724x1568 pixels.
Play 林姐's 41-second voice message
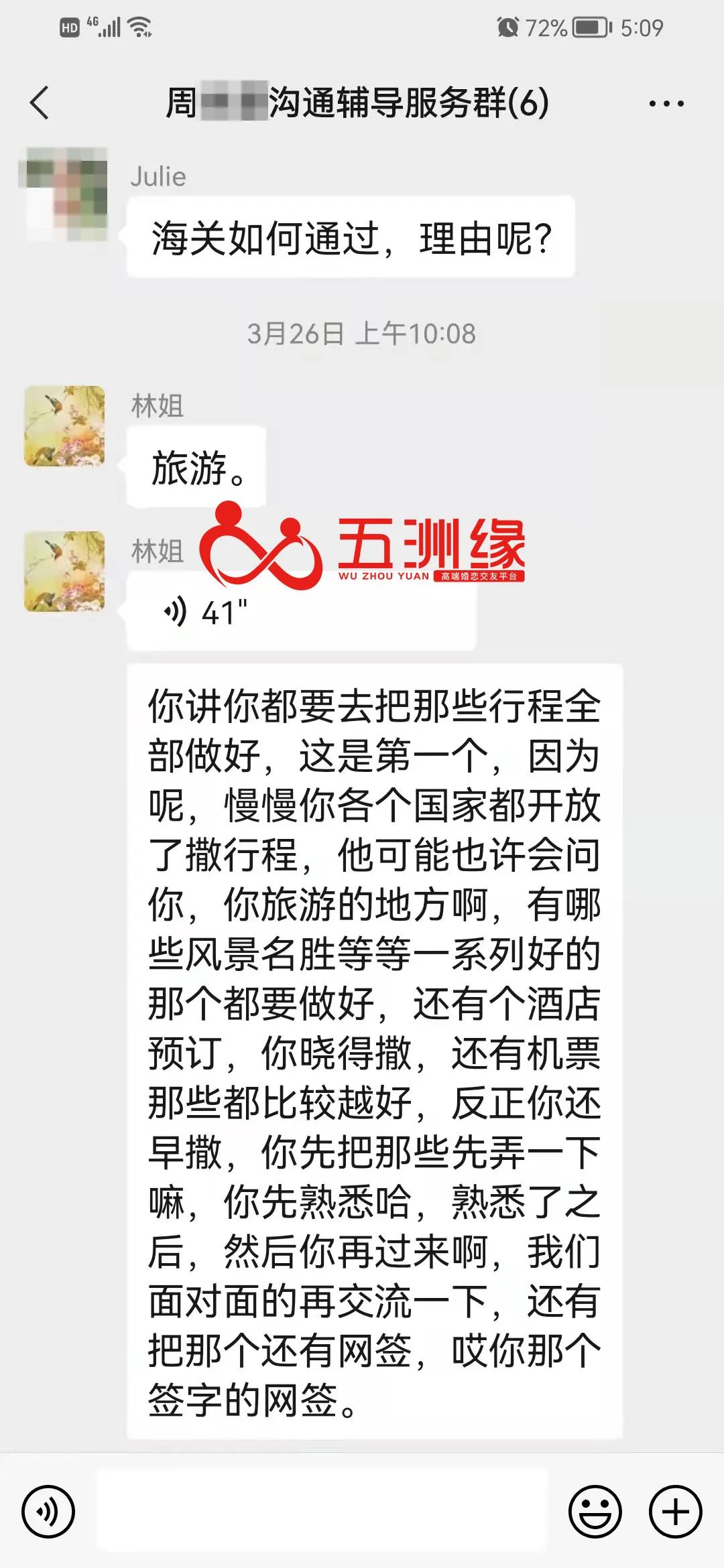pos(300,613)
